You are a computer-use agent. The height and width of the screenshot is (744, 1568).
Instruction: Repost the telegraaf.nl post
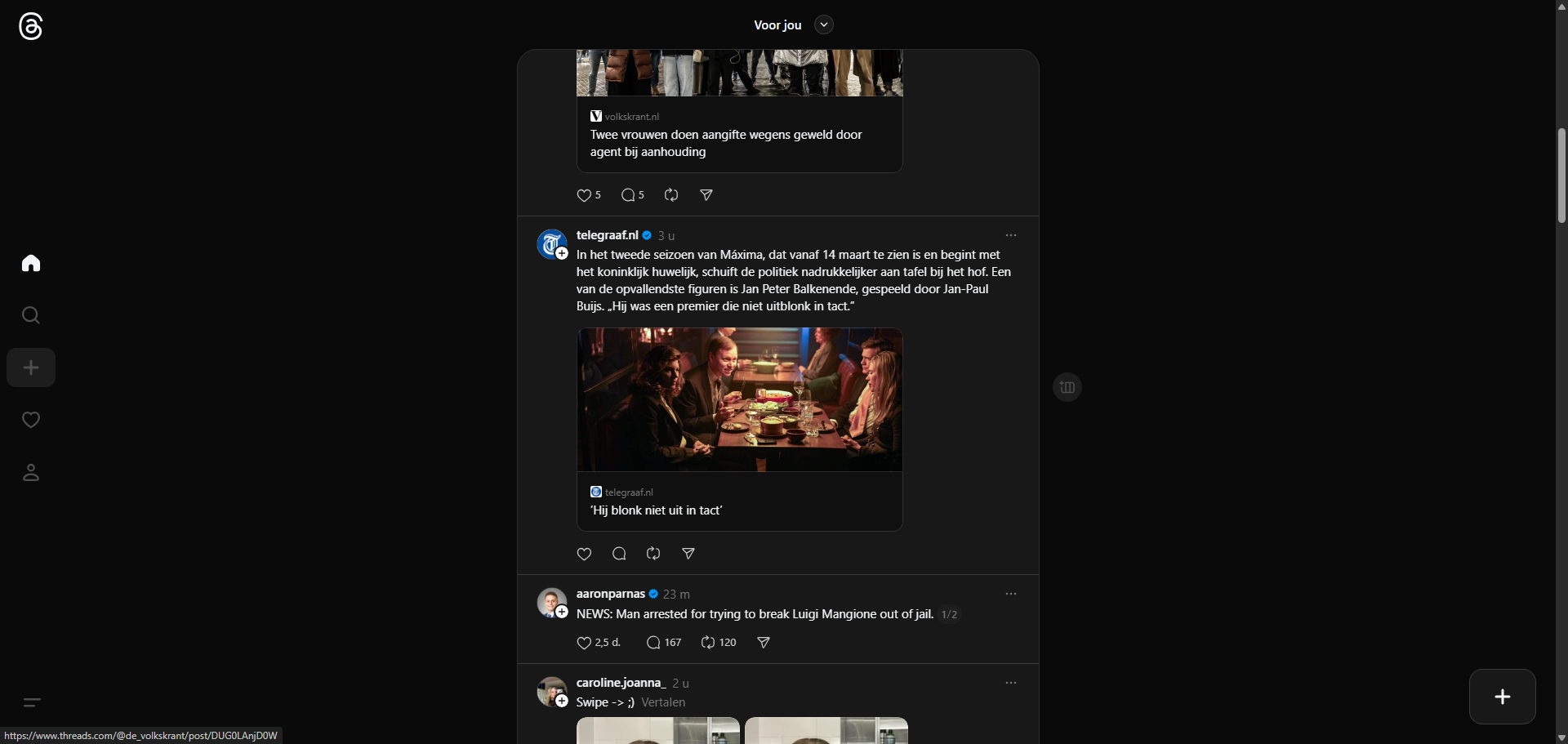[653, 554]
